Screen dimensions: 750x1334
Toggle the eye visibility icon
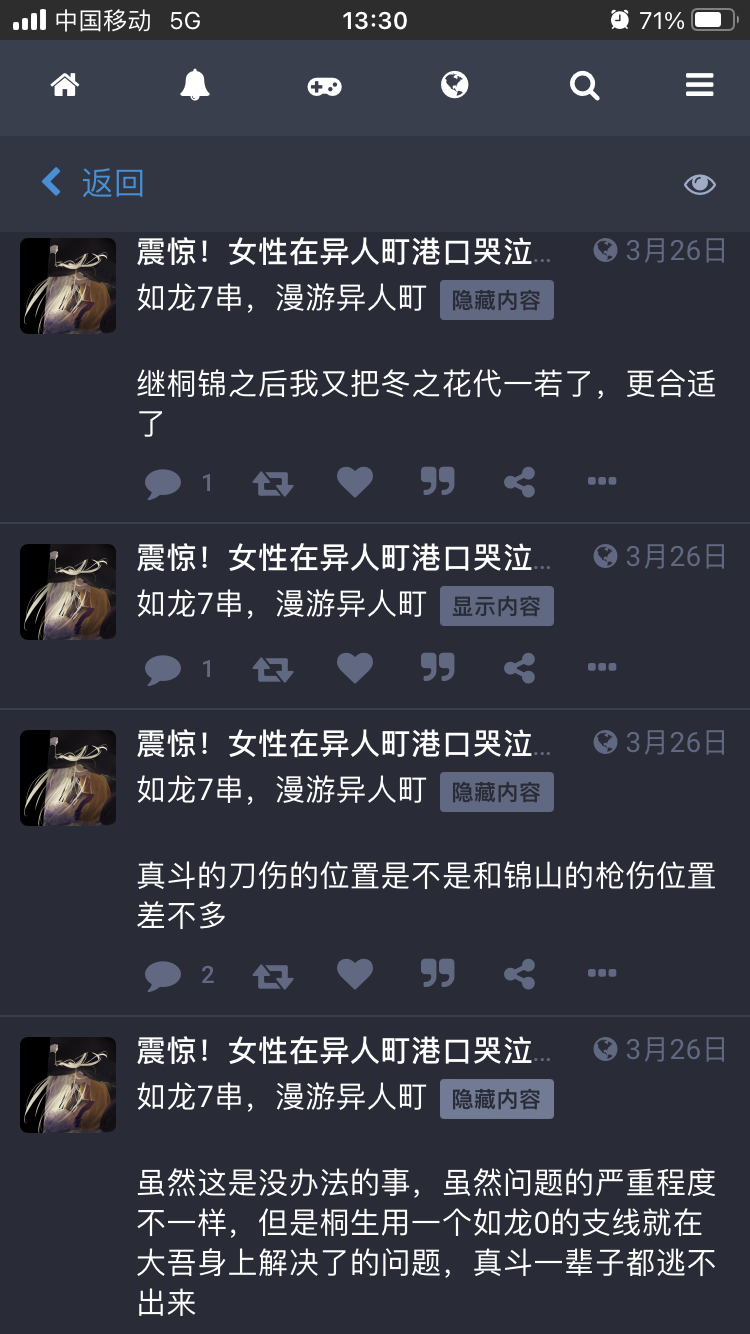tap(699, 184)
